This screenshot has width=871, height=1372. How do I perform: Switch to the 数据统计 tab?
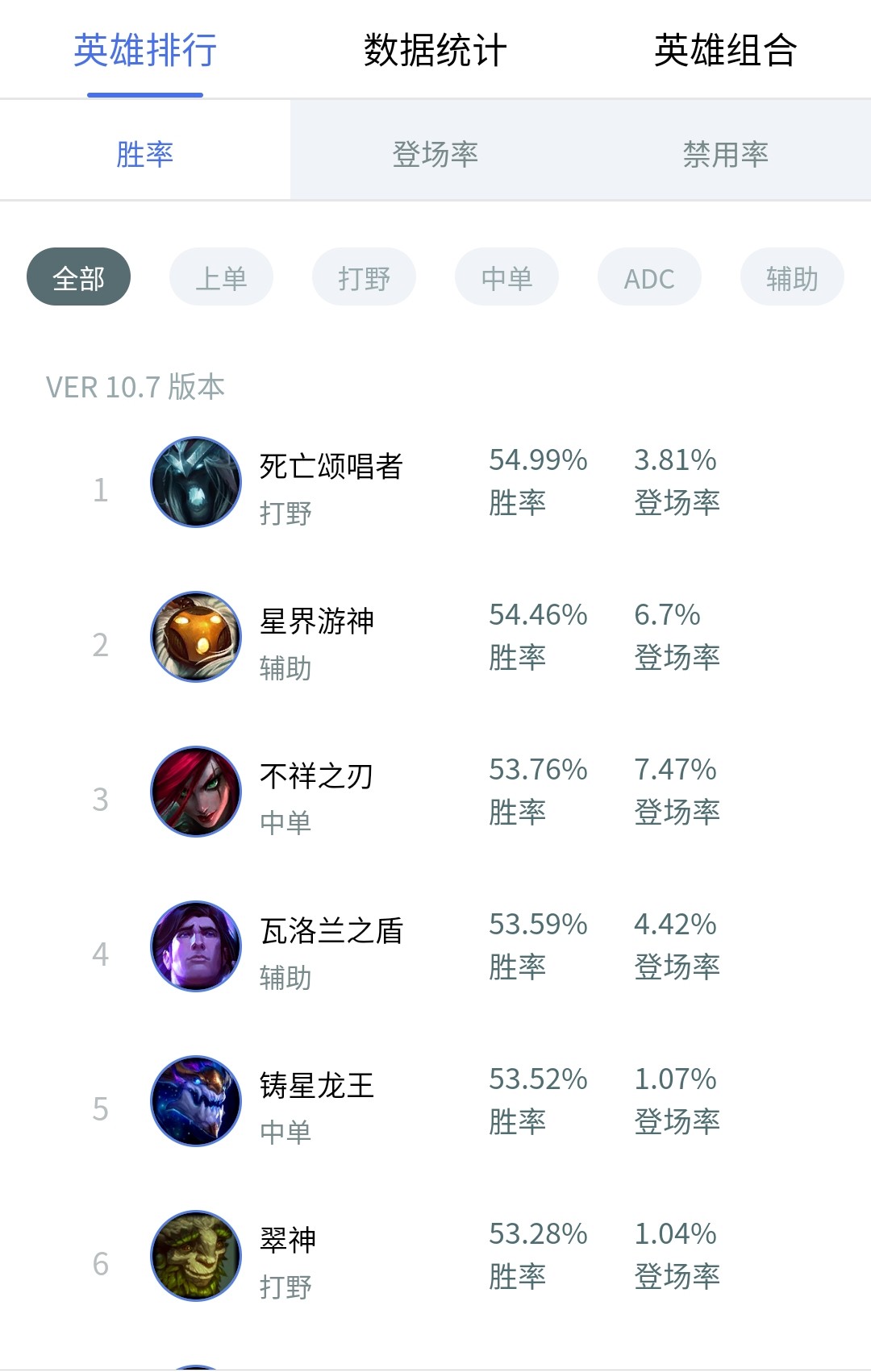[435, 50]
